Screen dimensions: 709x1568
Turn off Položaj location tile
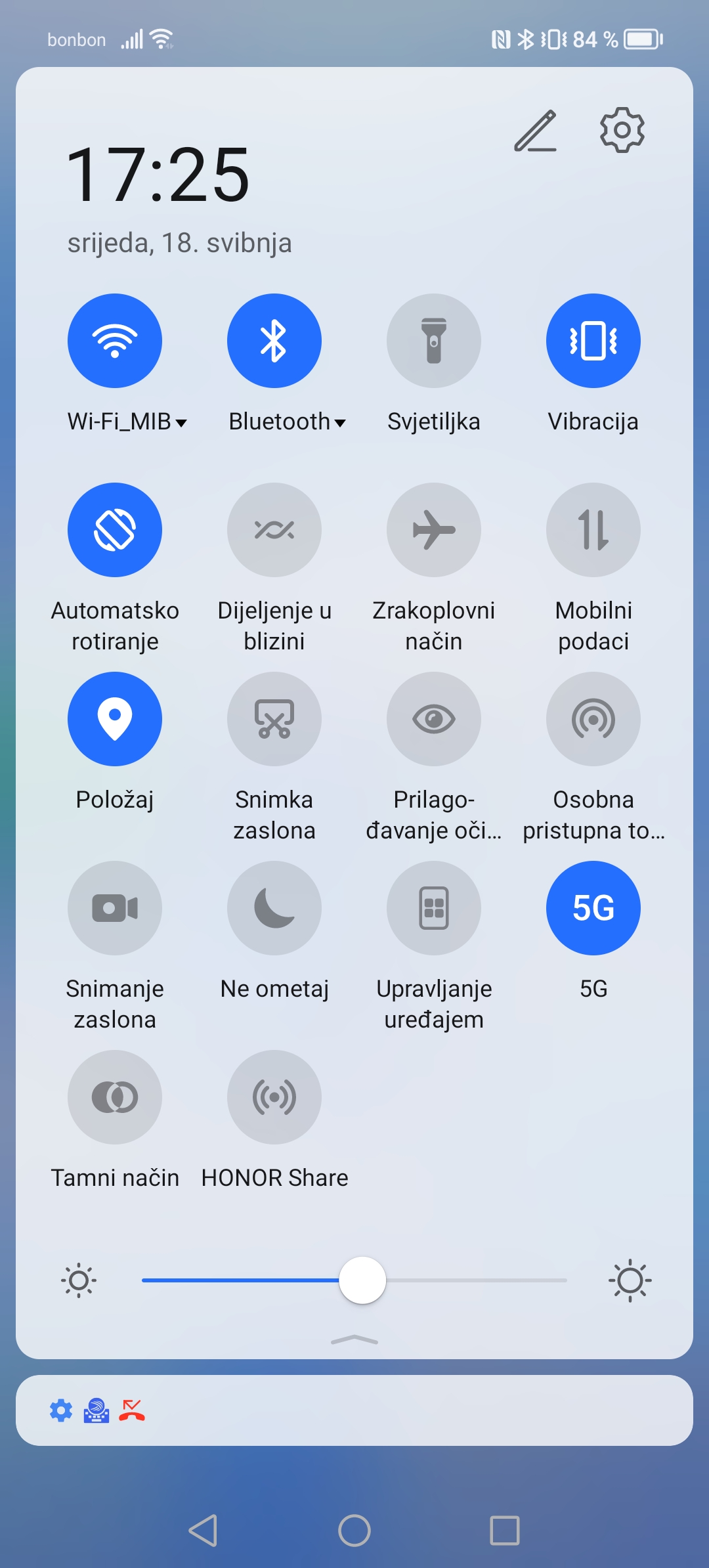point(115,719)
